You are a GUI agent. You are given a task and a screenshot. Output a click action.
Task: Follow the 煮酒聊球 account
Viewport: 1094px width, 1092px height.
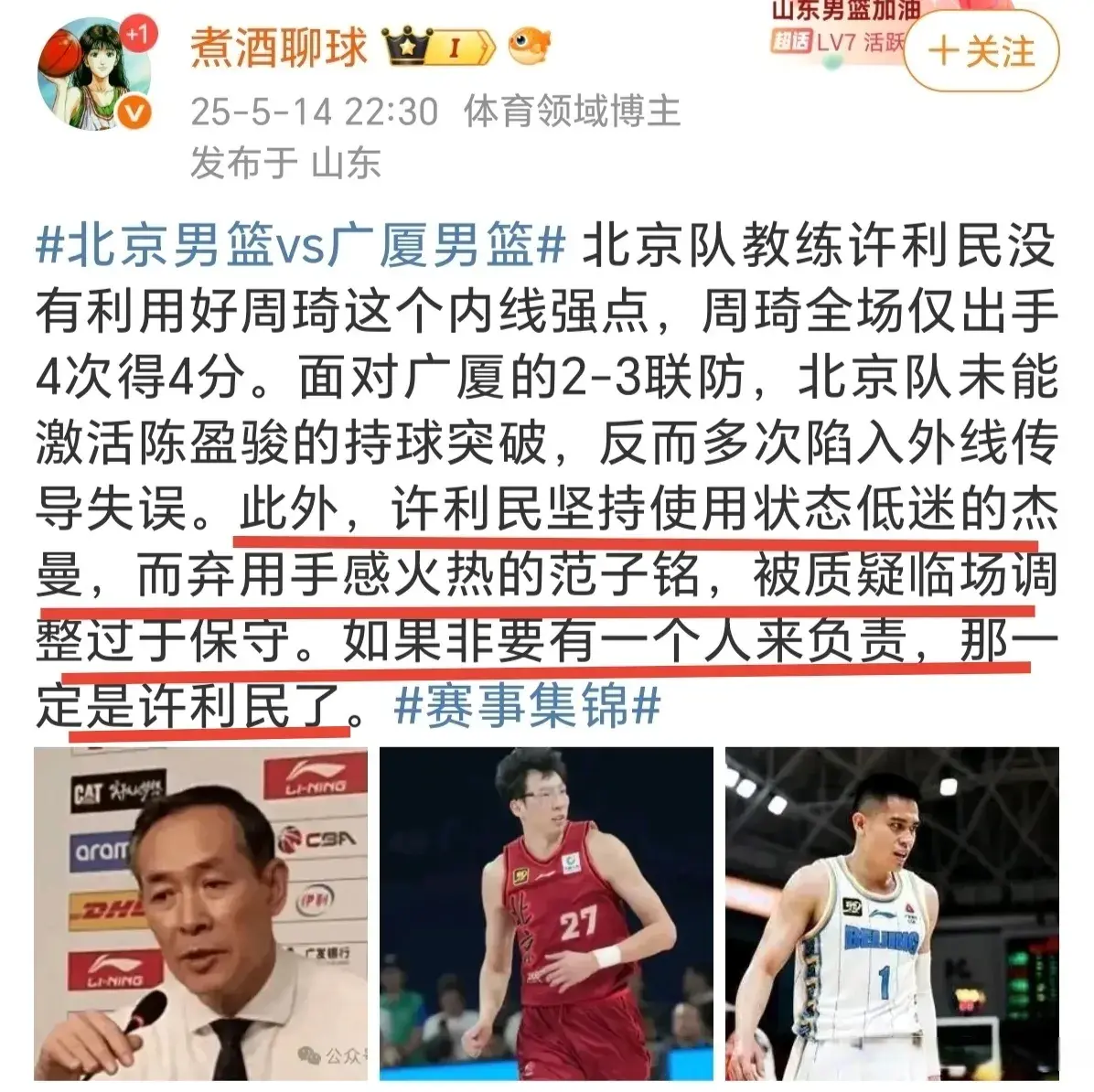[x=981, y=51]
